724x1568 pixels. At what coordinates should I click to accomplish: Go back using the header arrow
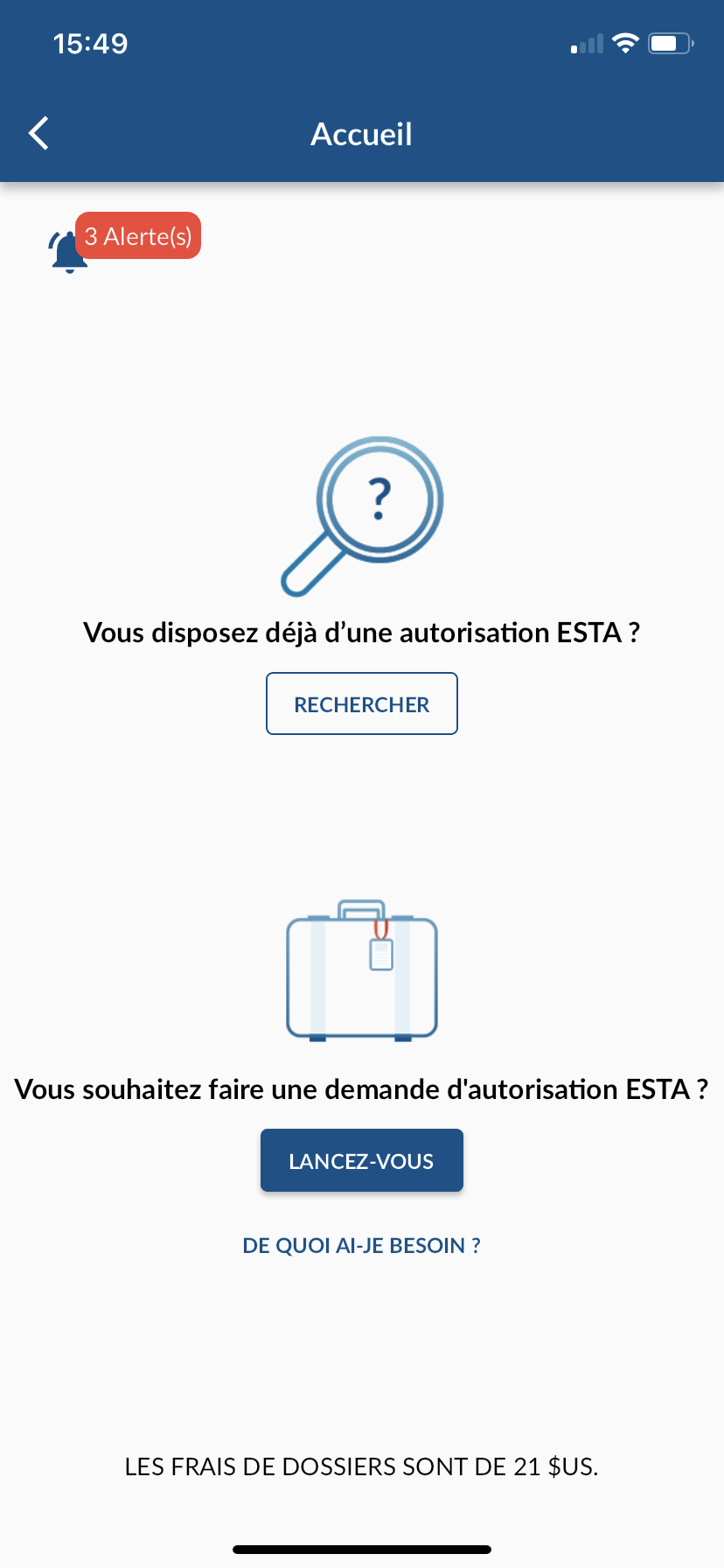click(x=38, y=134)
